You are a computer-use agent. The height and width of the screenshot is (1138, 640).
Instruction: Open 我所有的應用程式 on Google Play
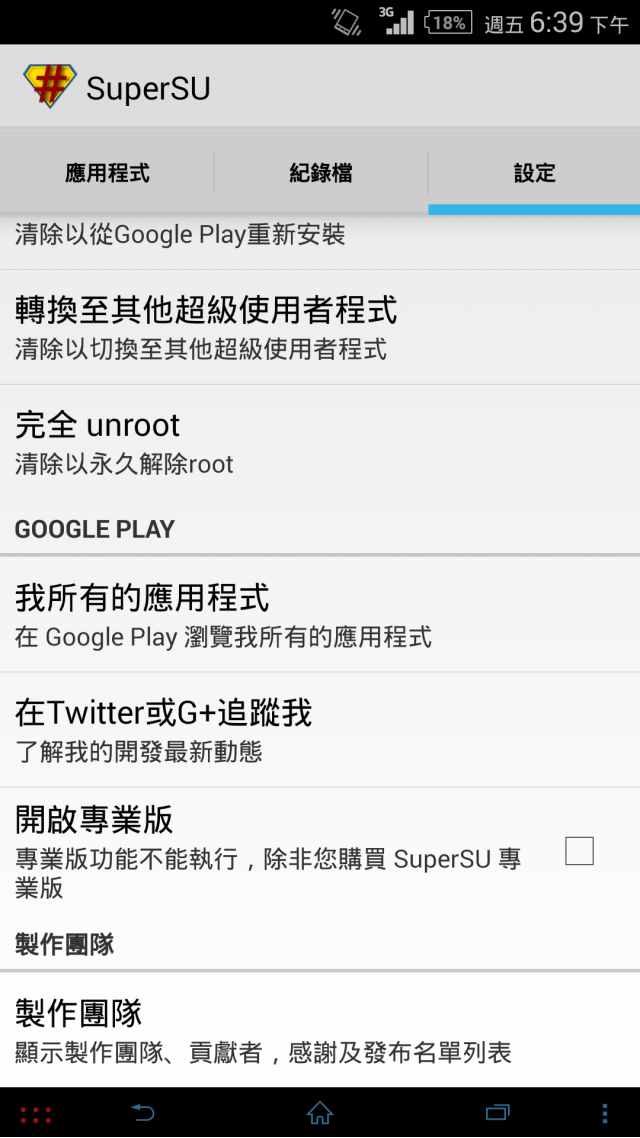[320, 615]
